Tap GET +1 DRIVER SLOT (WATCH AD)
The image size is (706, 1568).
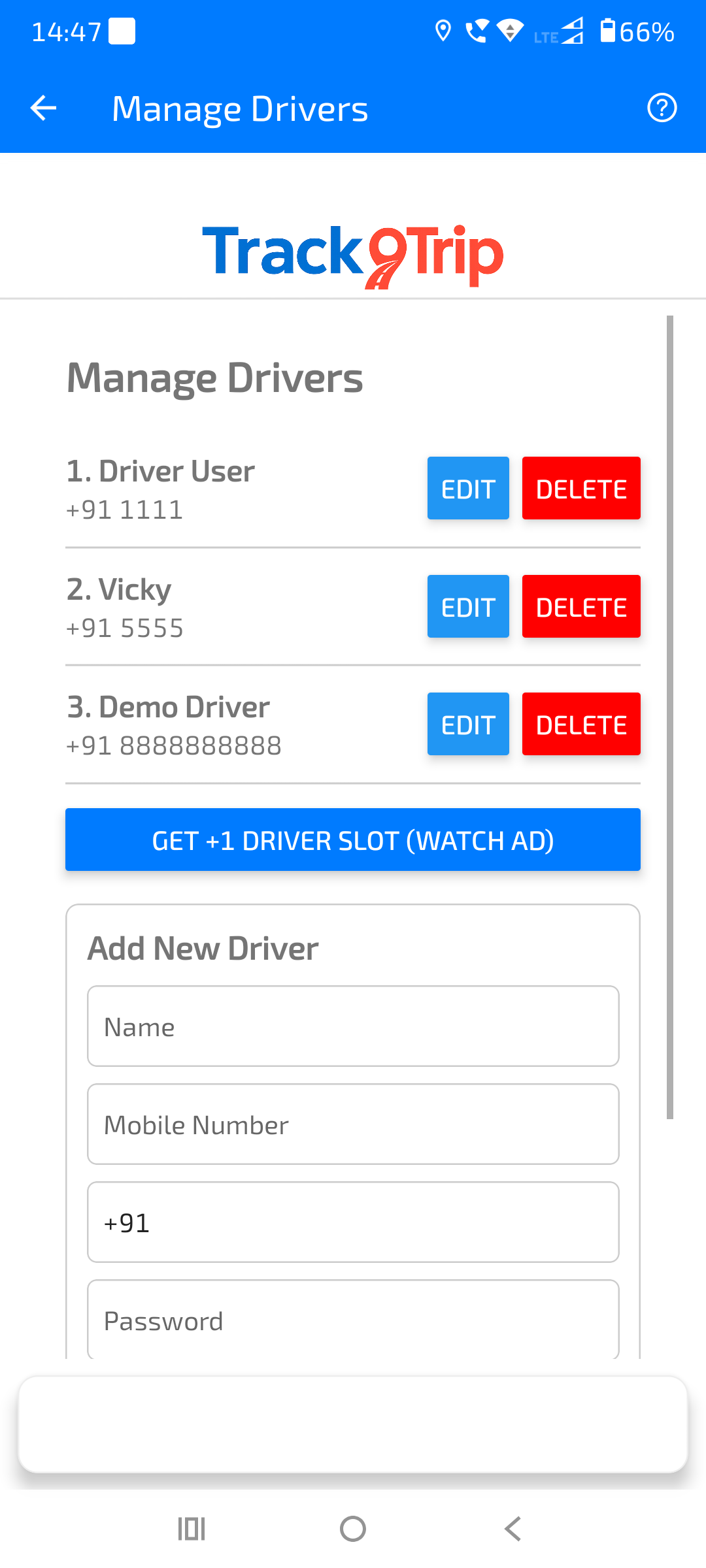pos(353,840)
